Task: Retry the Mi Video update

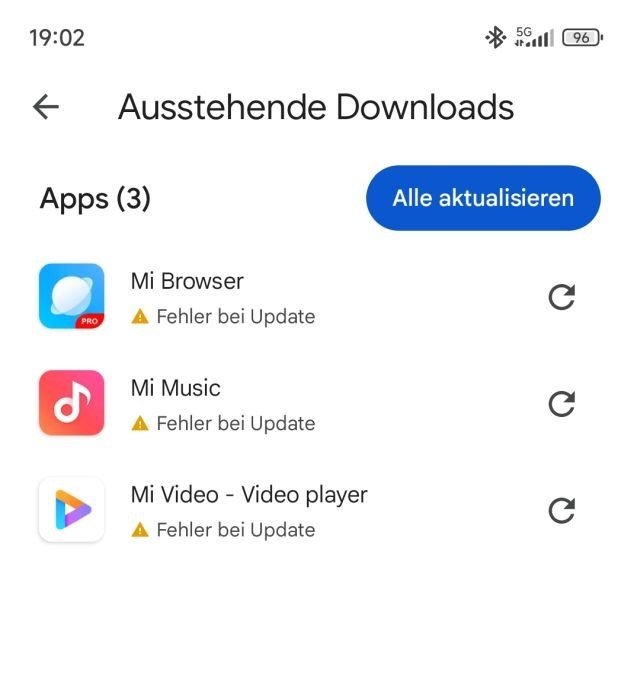Action: [x=562, y=511]
